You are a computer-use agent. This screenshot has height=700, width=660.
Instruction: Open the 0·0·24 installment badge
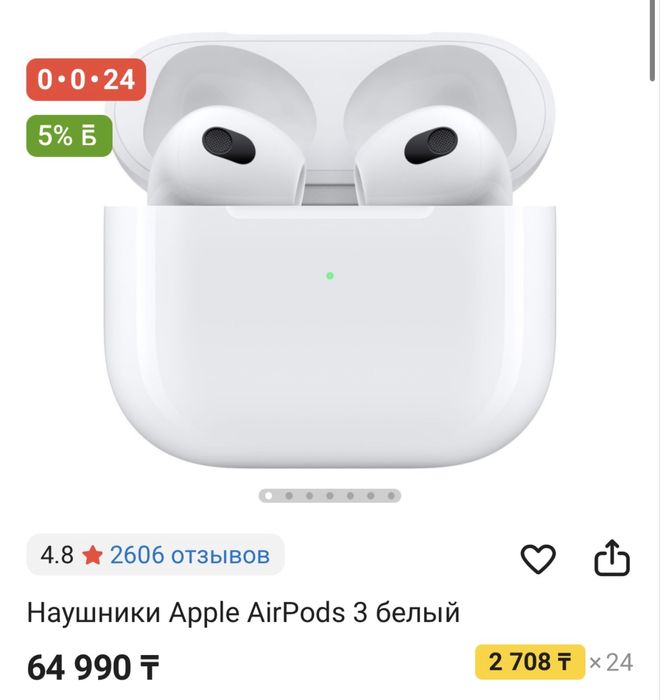pos(87,80)
